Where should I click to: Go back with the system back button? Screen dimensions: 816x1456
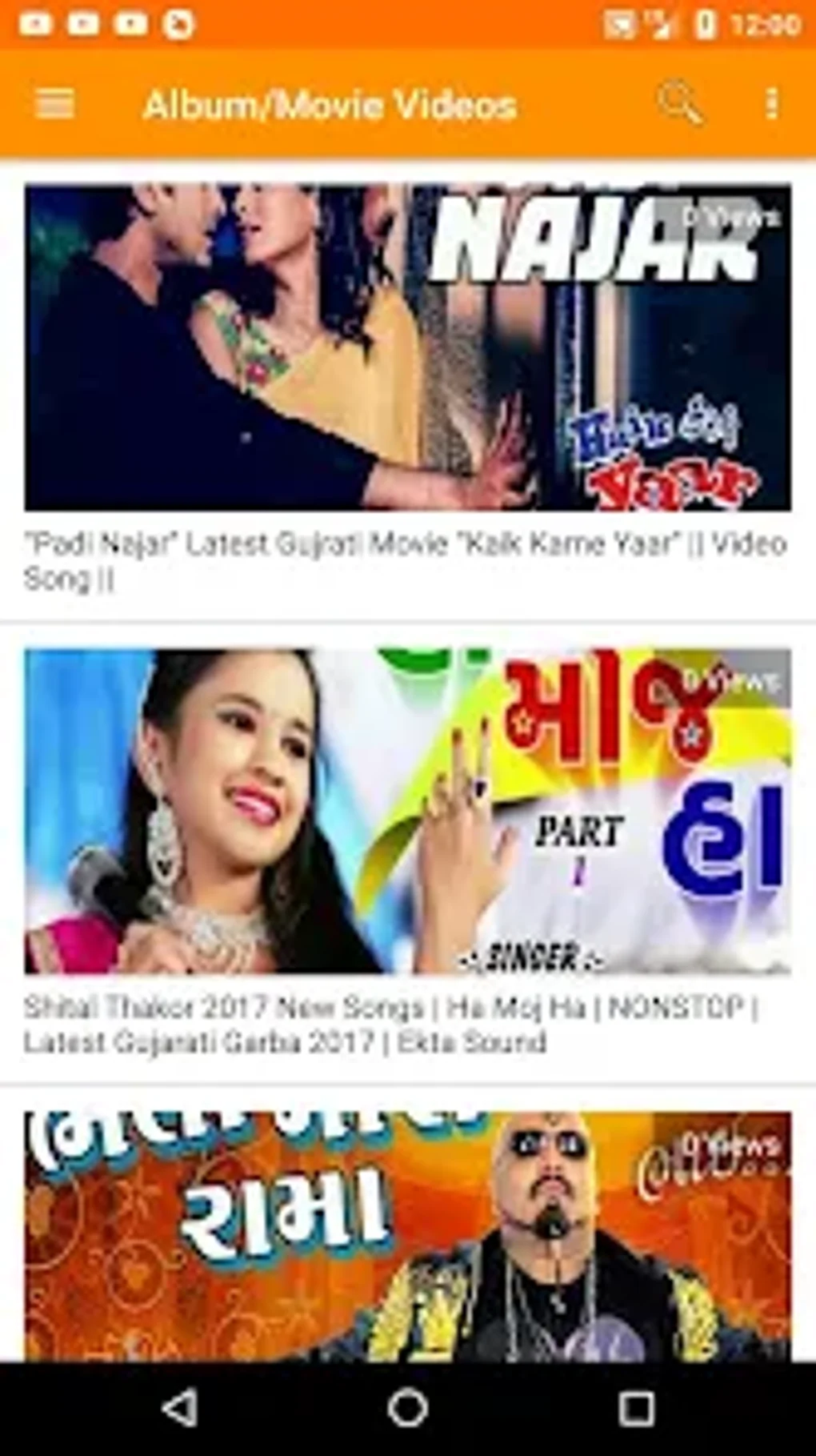(179, 1409)
